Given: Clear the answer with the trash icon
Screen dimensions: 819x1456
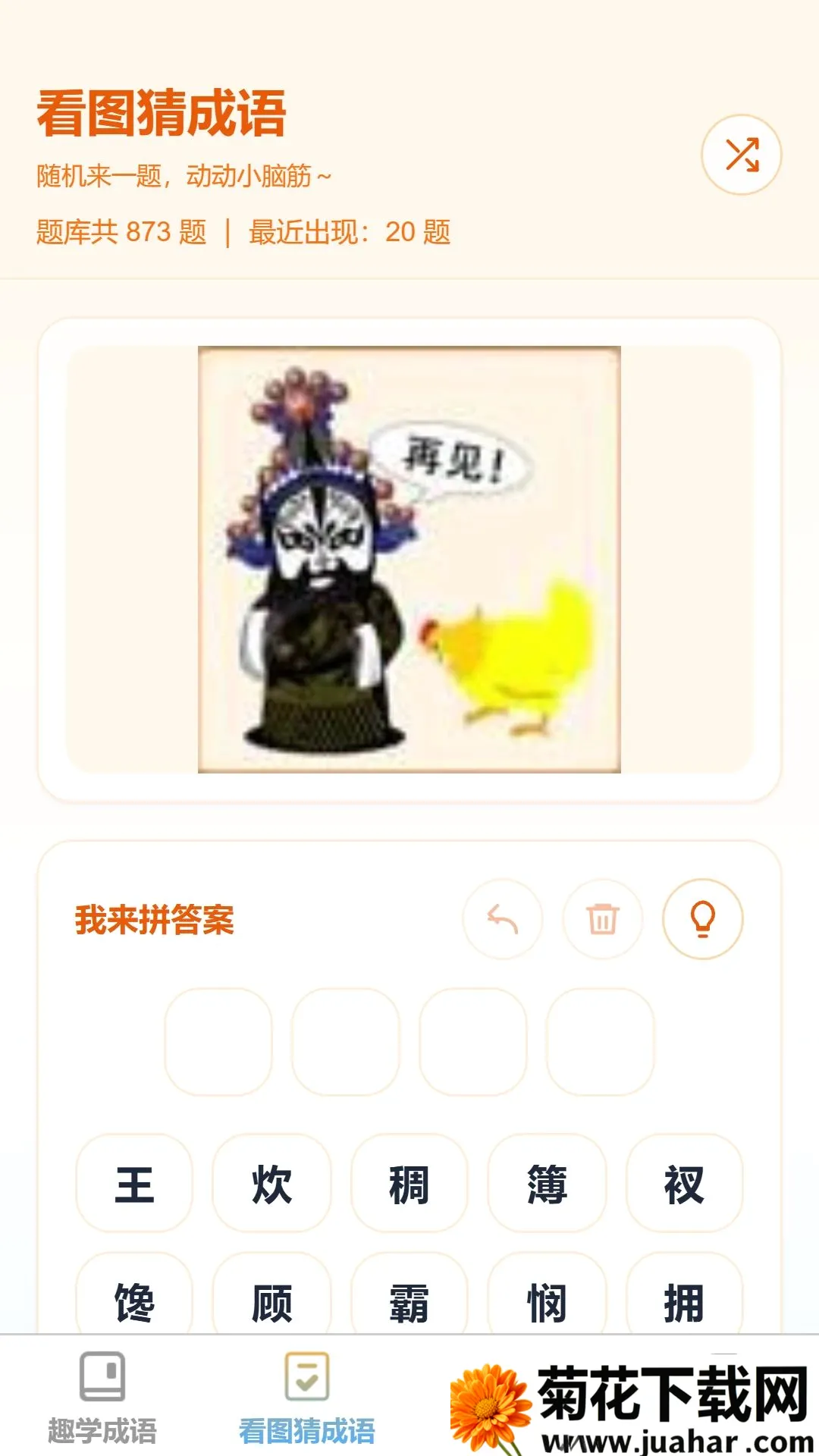Looking at the screenshot, I should point(603,919).
